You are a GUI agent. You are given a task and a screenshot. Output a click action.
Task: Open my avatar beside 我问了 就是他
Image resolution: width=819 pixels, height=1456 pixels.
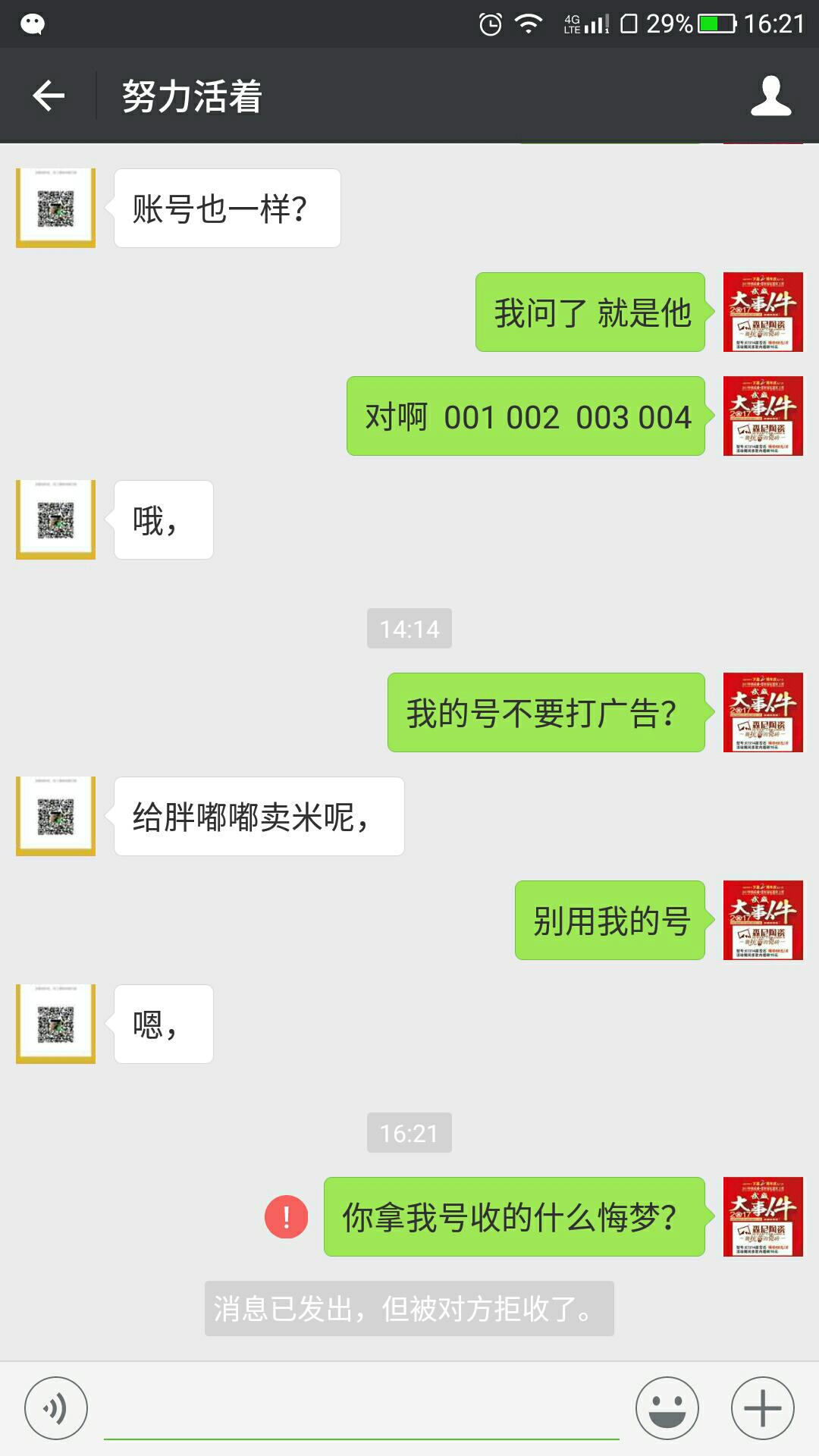[x=763, y=312]
